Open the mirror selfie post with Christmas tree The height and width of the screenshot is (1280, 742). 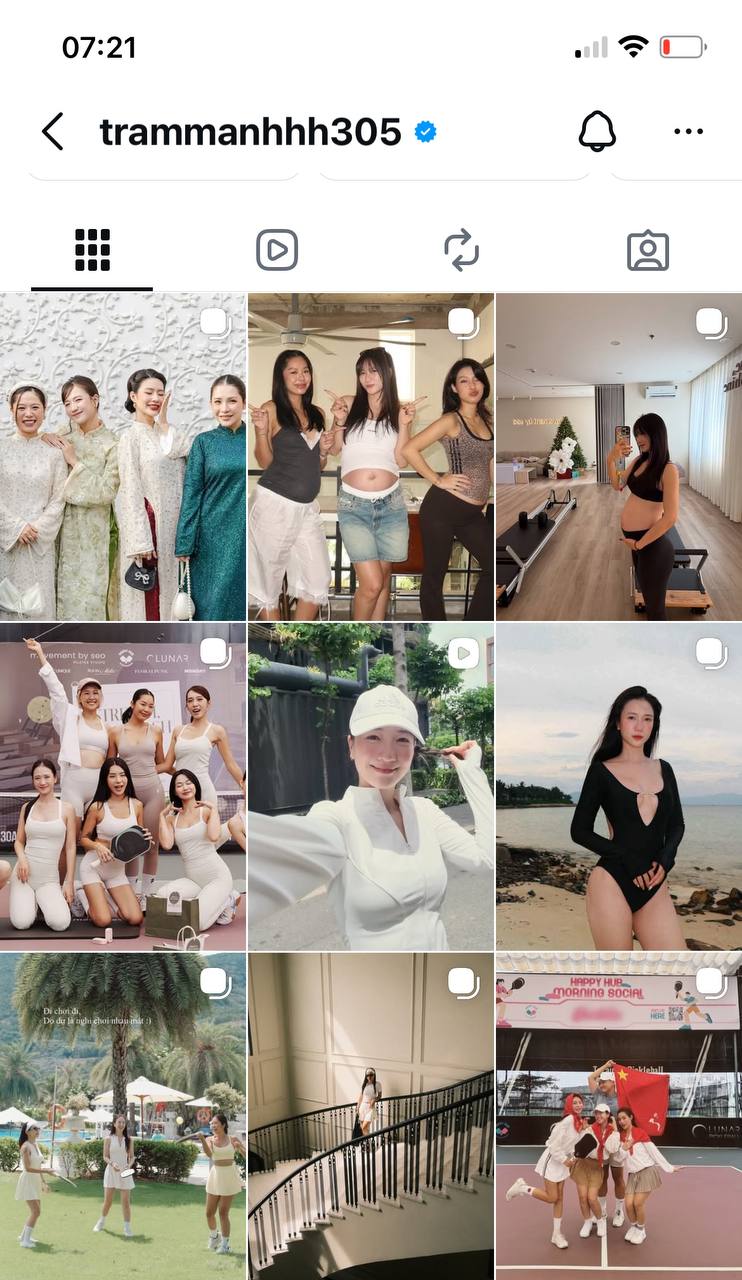pos(619,456)
